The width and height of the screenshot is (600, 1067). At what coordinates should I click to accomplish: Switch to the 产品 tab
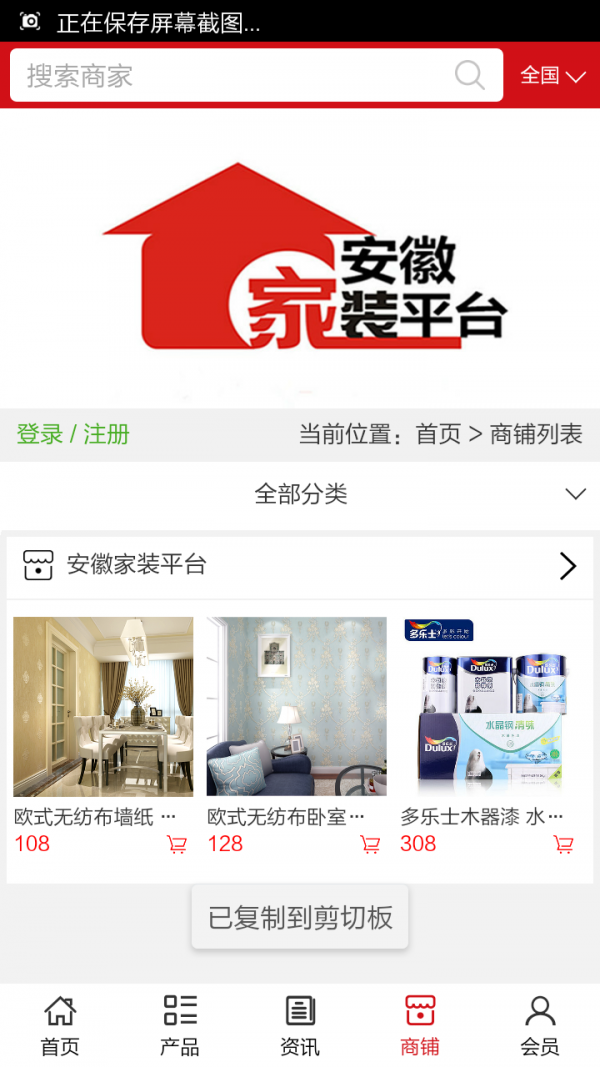tap(180, 1025)
